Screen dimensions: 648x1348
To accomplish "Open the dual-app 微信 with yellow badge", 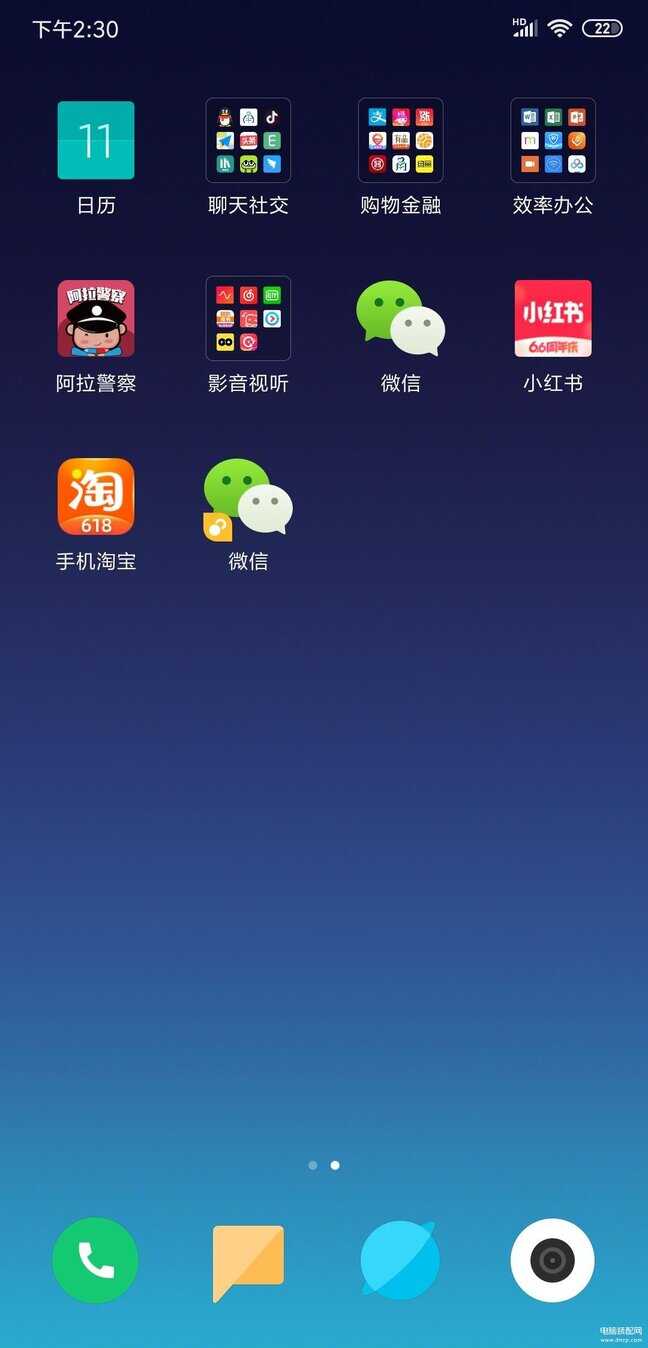I will (248, 497).
